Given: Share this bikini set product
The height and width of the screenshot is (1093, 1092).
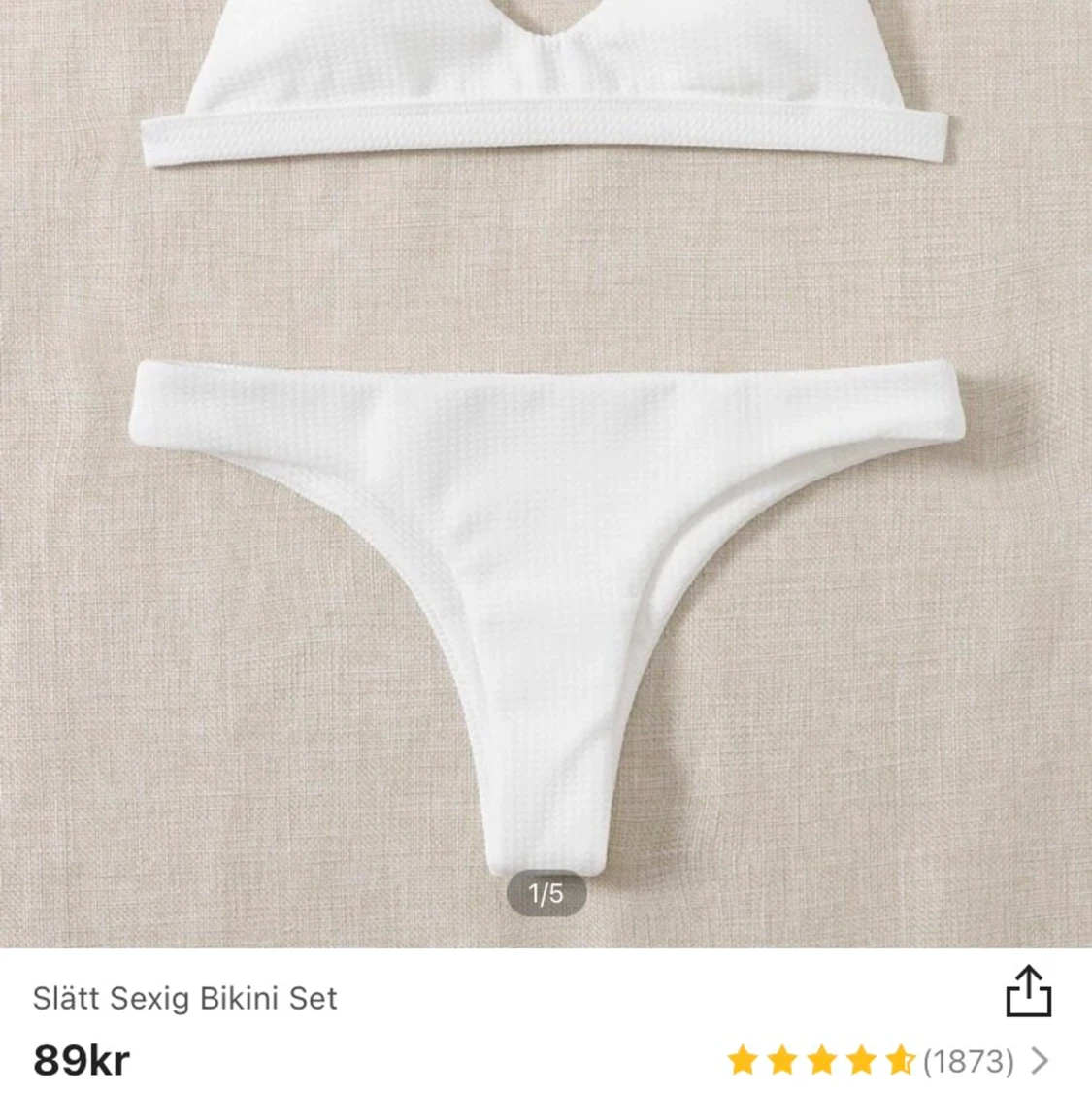Looking at the screenshot, I should point(1028,991).
